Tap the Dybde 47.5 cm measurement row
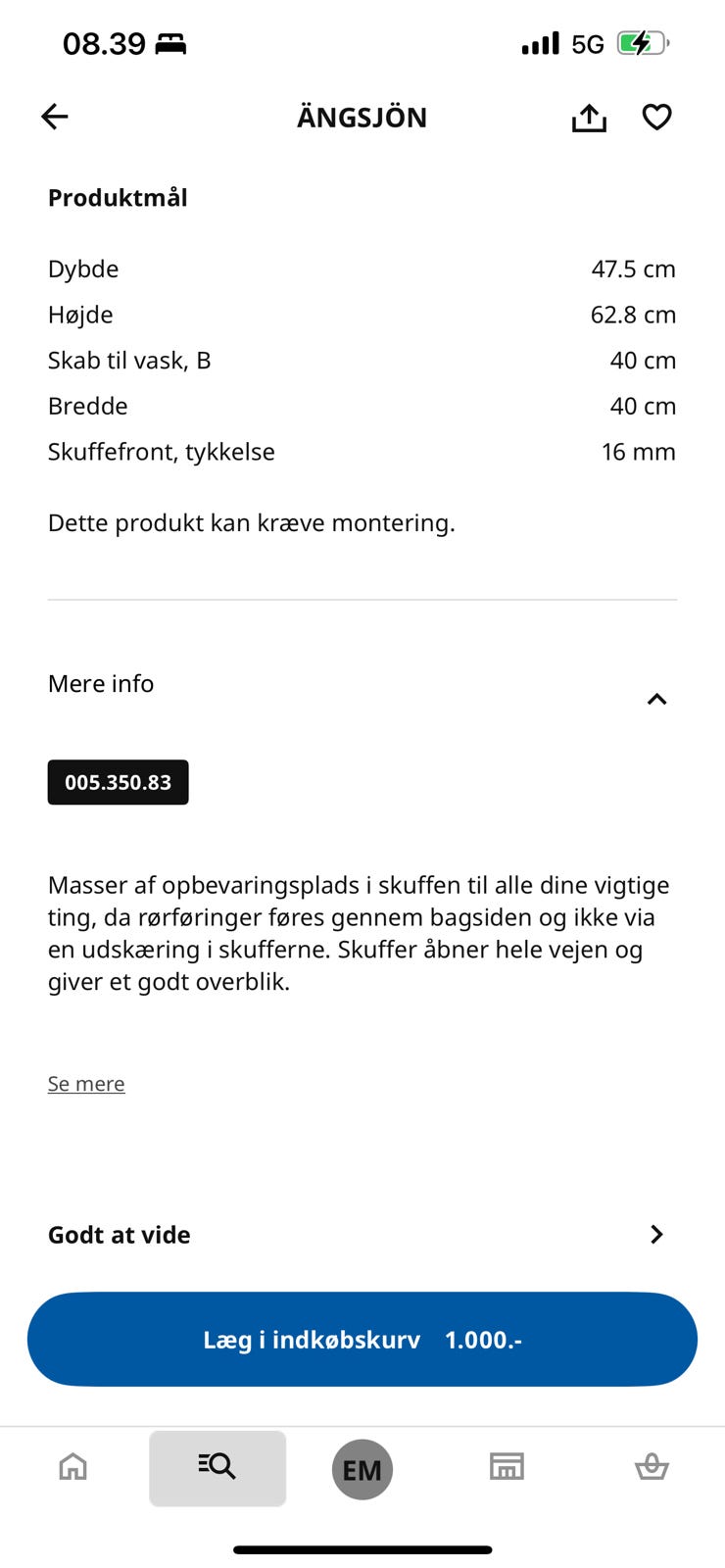This screenshot has width=725, height=1568. click(x=362, y=269)
